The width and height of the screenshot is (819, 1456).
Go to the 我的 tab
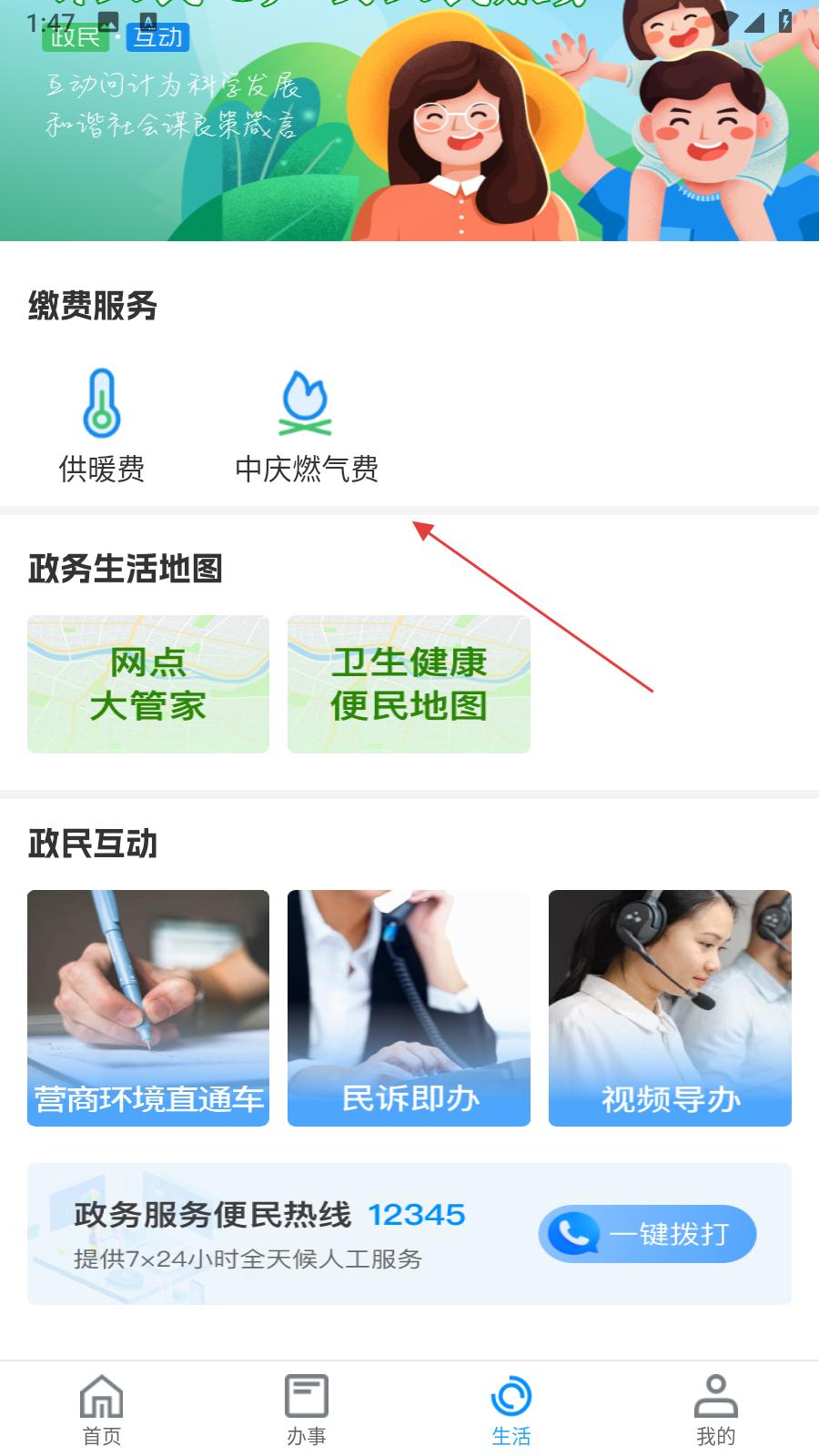tap(716, 1409)
